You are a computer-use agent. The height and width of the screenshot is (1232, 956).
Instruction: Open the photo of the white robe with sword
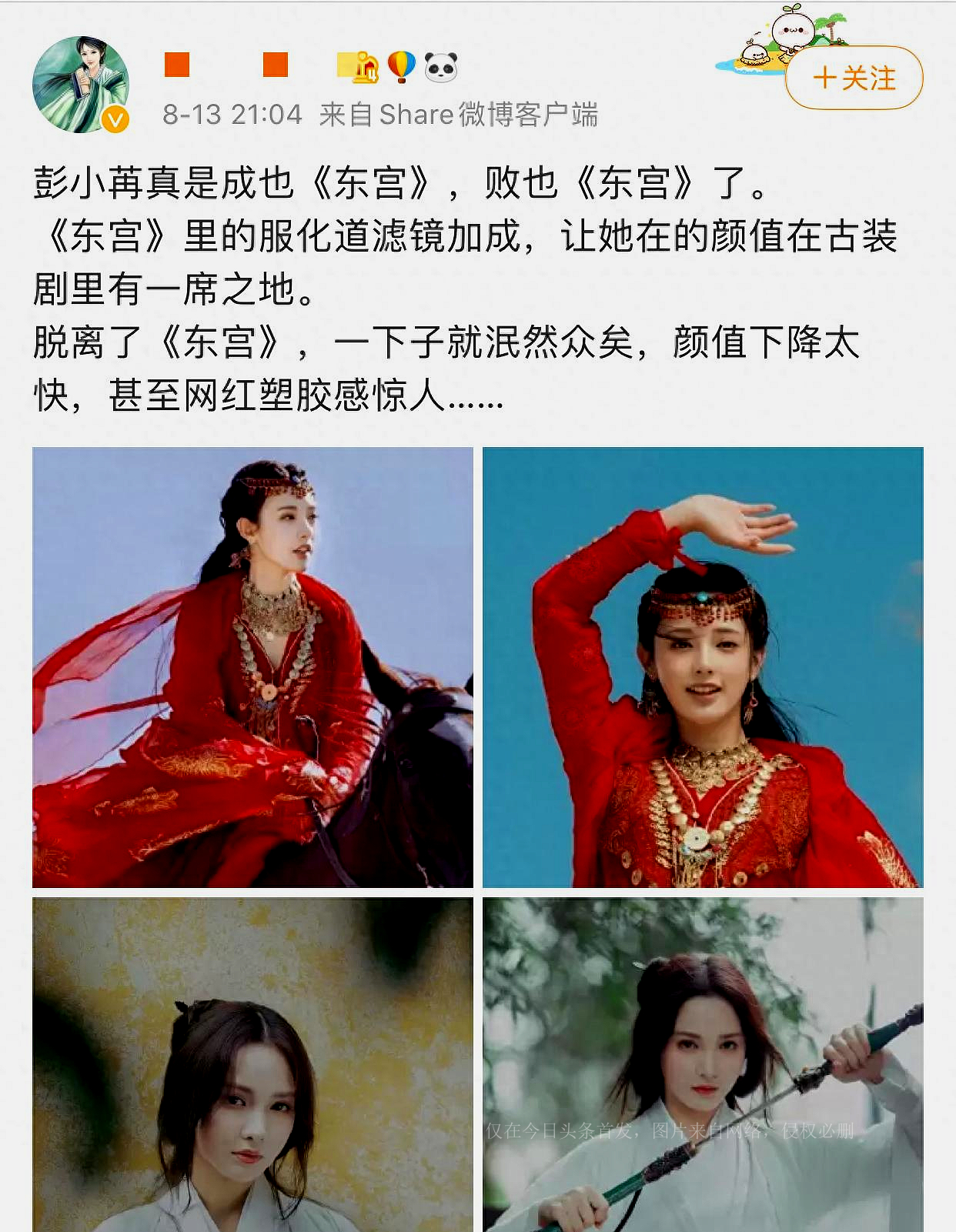pyautogui.click(x=703, y=1064)
